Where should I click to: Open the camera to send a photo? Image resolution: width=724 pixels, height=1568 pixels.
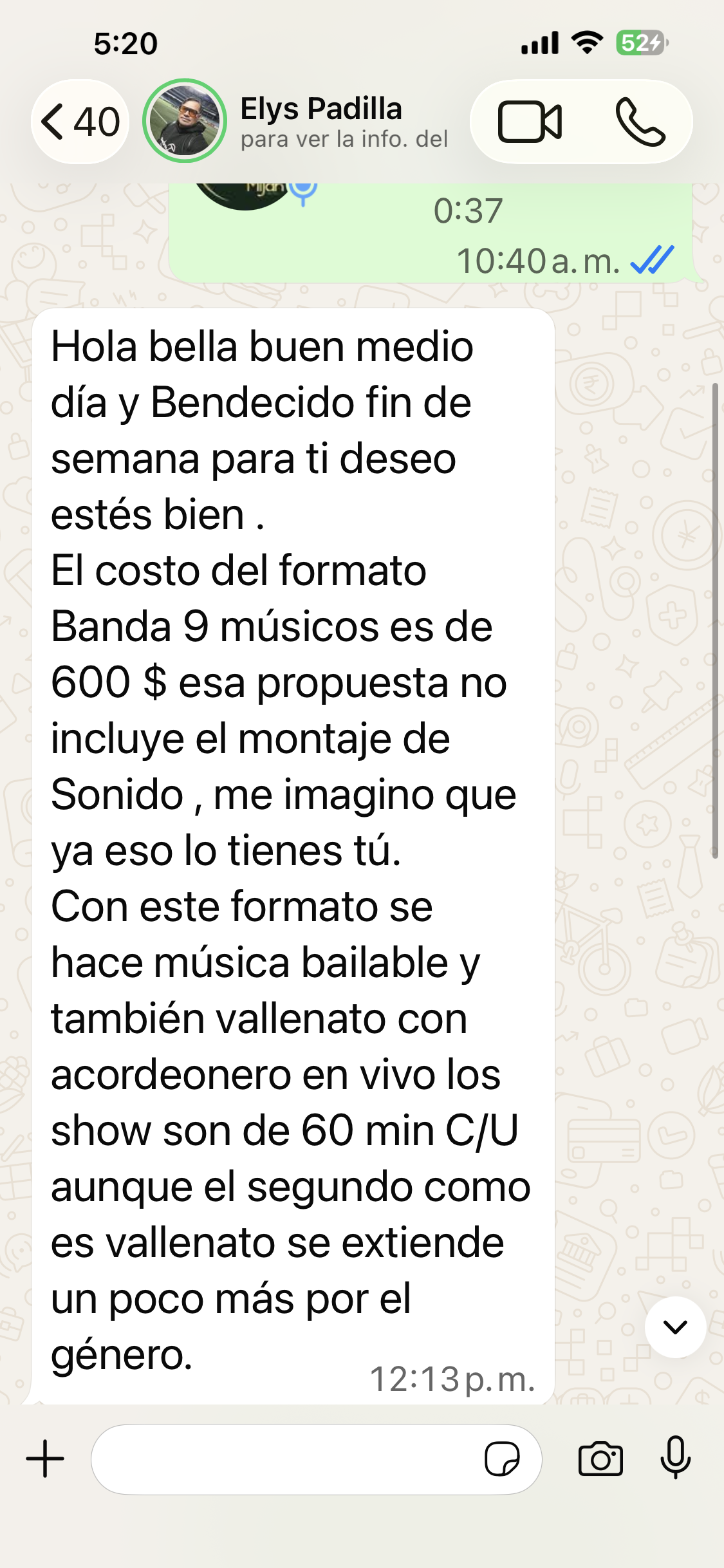point(600,1459)
